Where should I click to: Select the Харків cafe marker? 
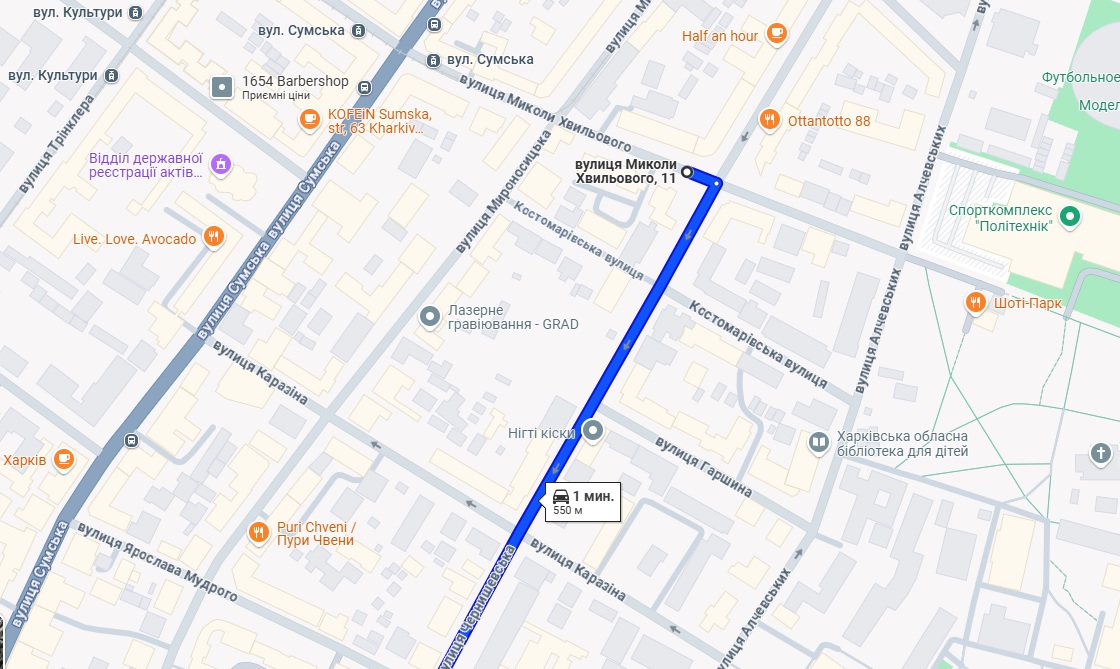point(64,459)
